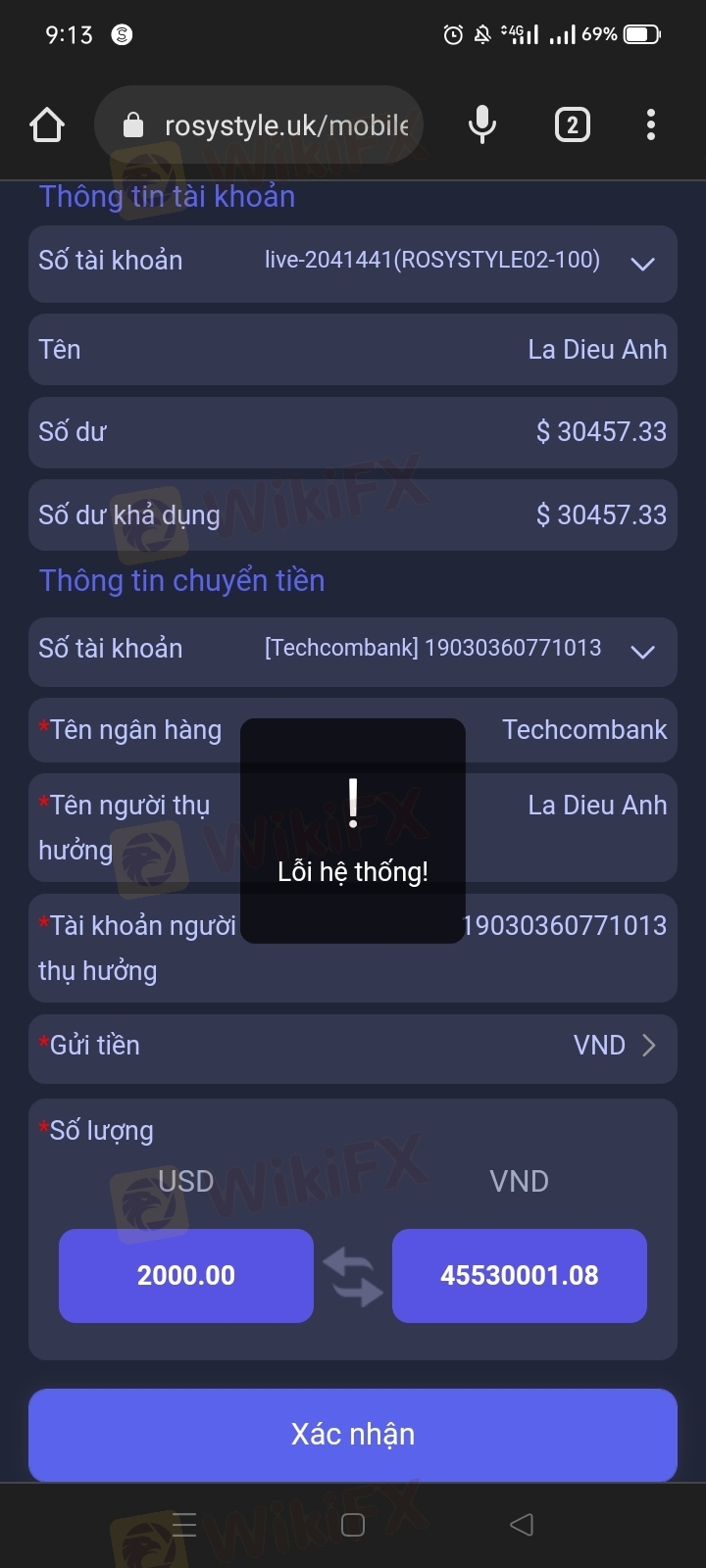Open the tab switcher showing 2 tabs
706x1568 pixels.
[x=573, y=125]
